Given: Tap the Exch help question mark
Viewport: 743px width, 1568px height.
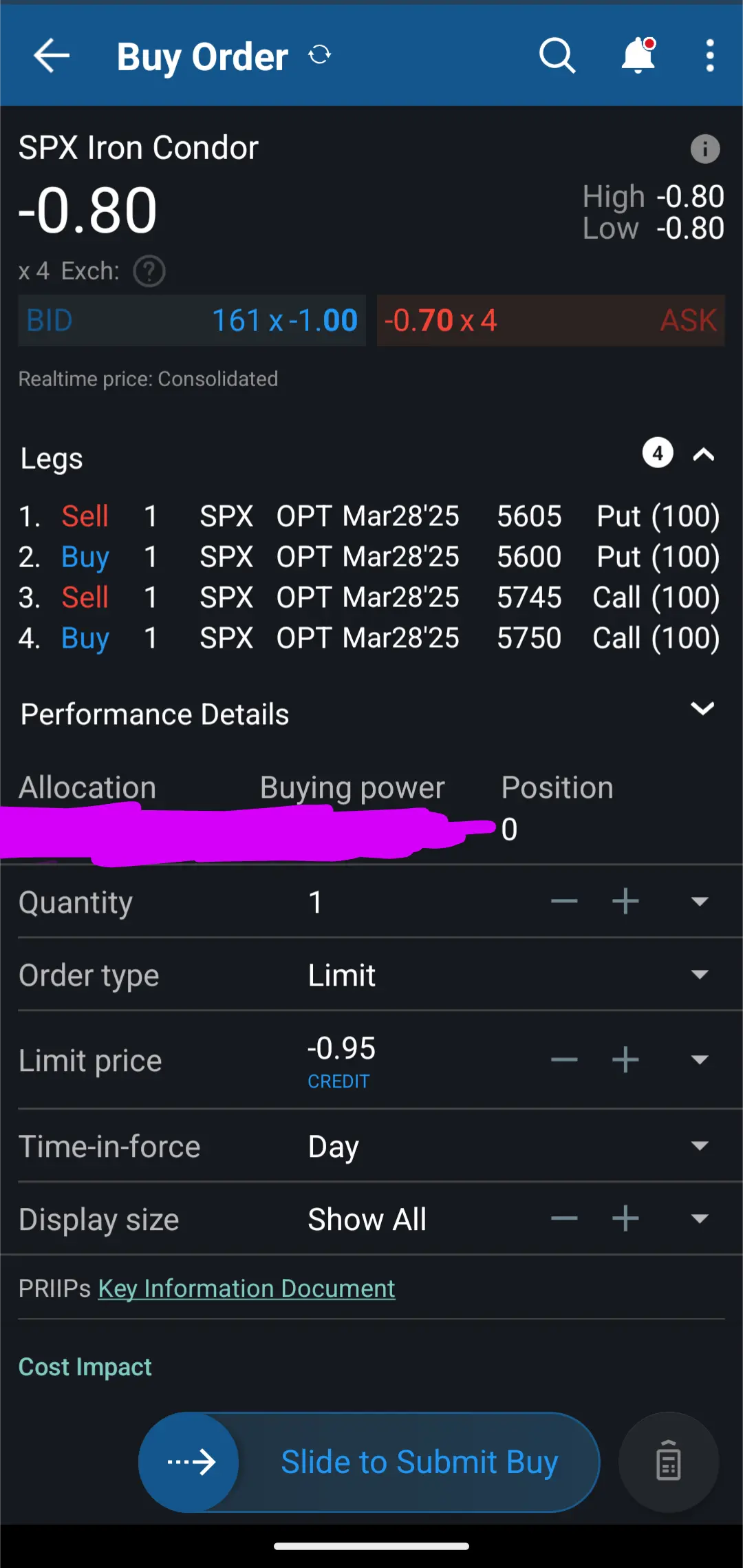Looking at the screenshot, I should click(x=149, y=271).
